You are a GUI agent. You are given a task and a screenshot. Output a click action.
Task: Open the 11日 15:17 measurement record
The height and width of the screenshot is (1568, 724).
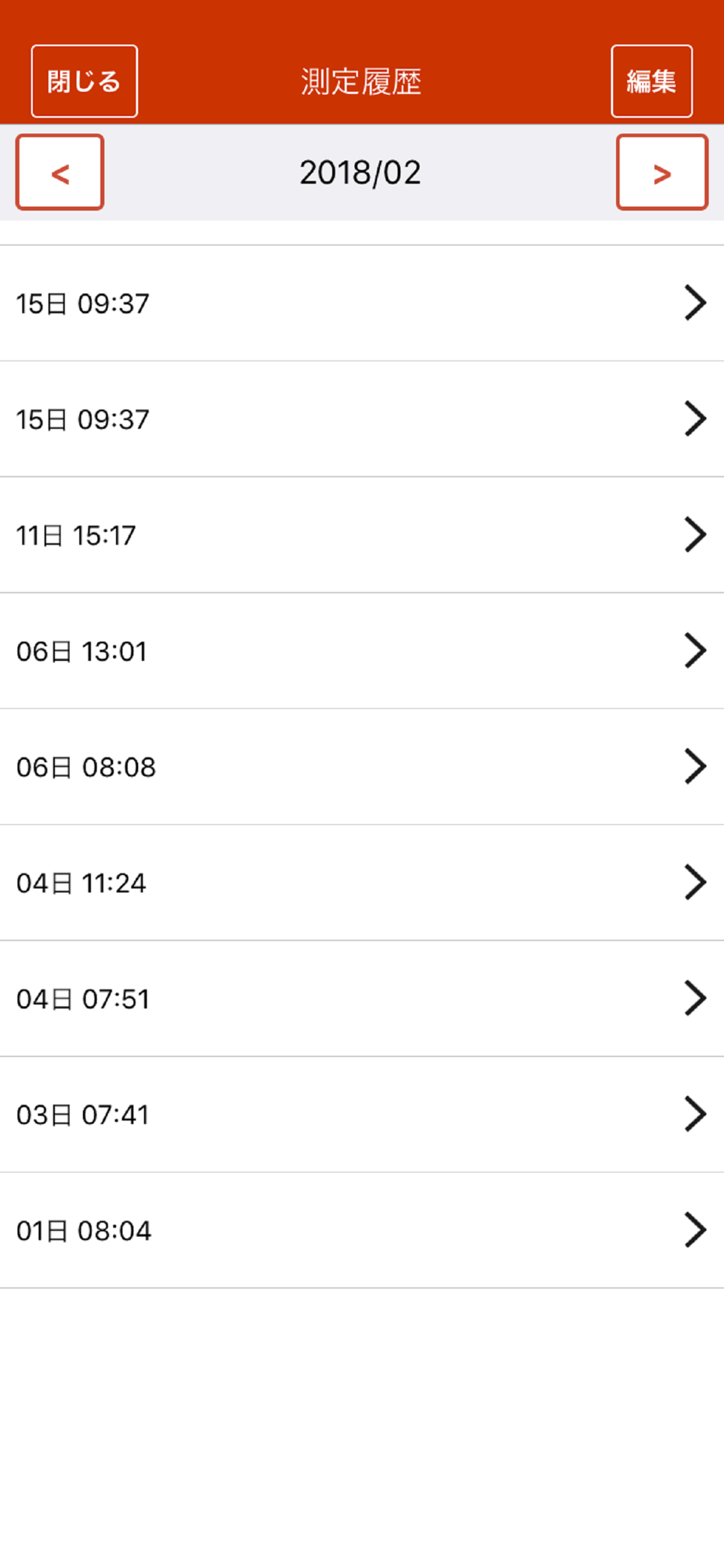362,535
